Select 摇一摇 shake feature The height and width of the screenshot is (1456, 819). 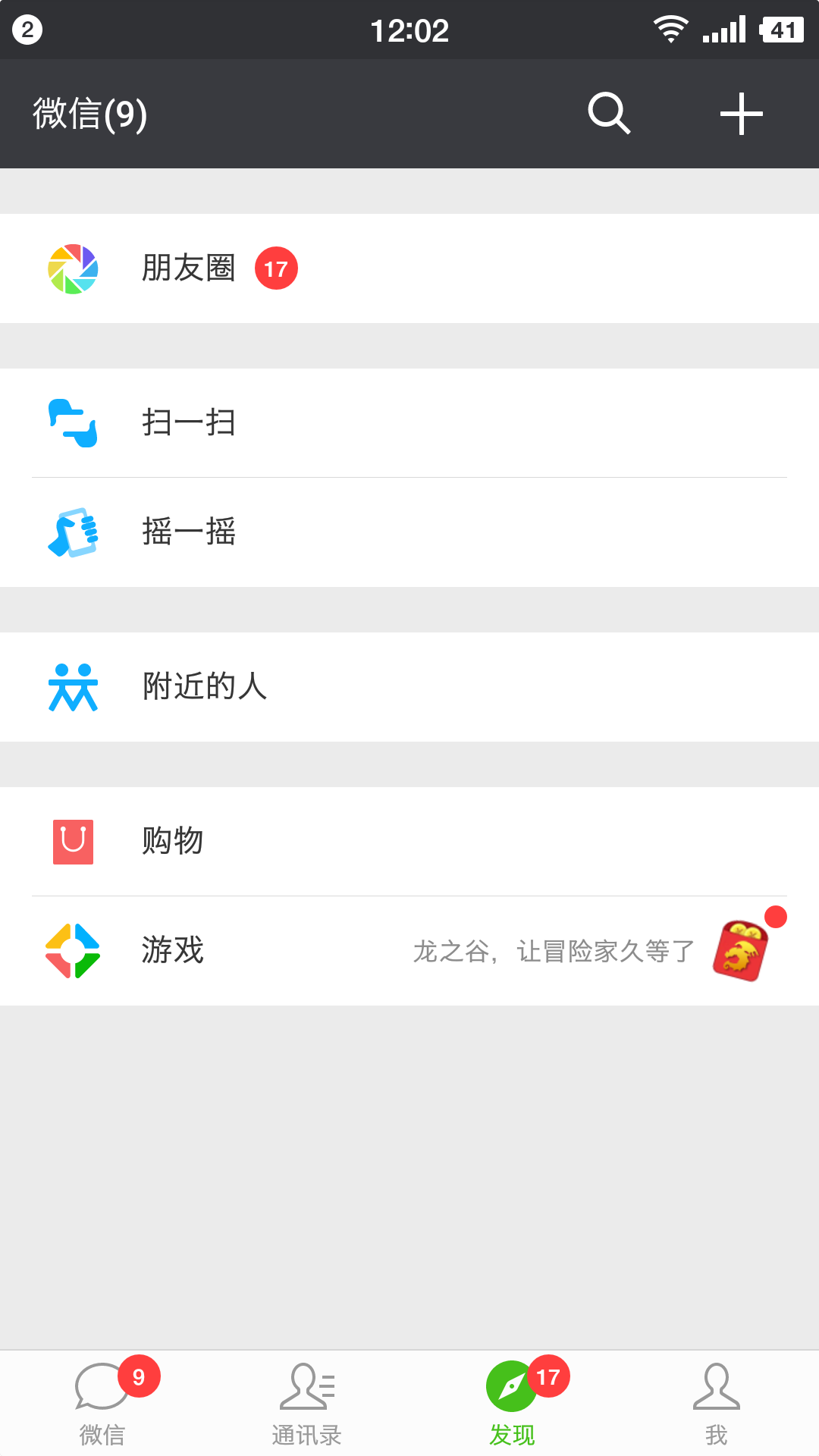tap(409, 532)
